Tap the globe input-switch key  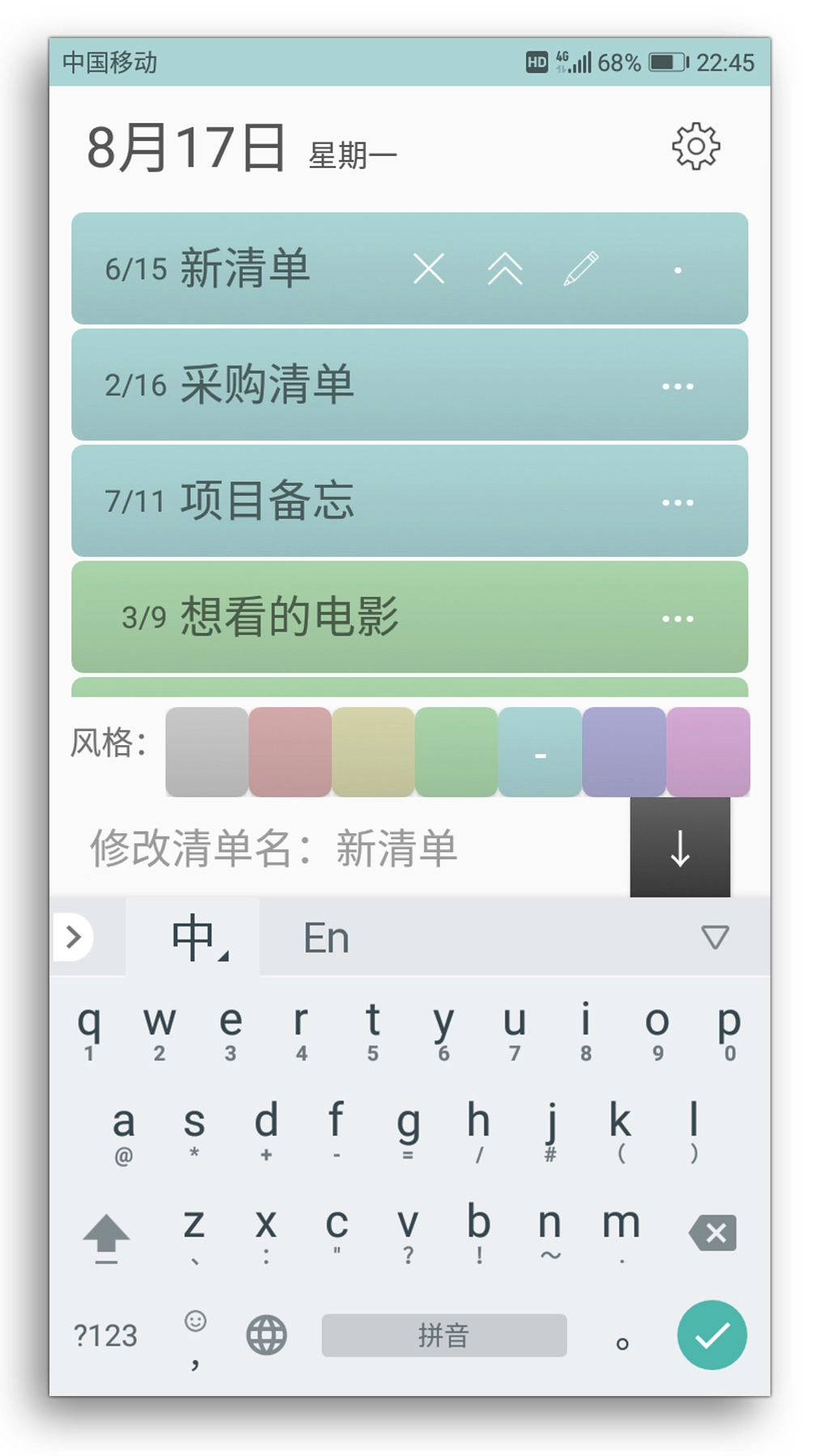(267, 1335)
